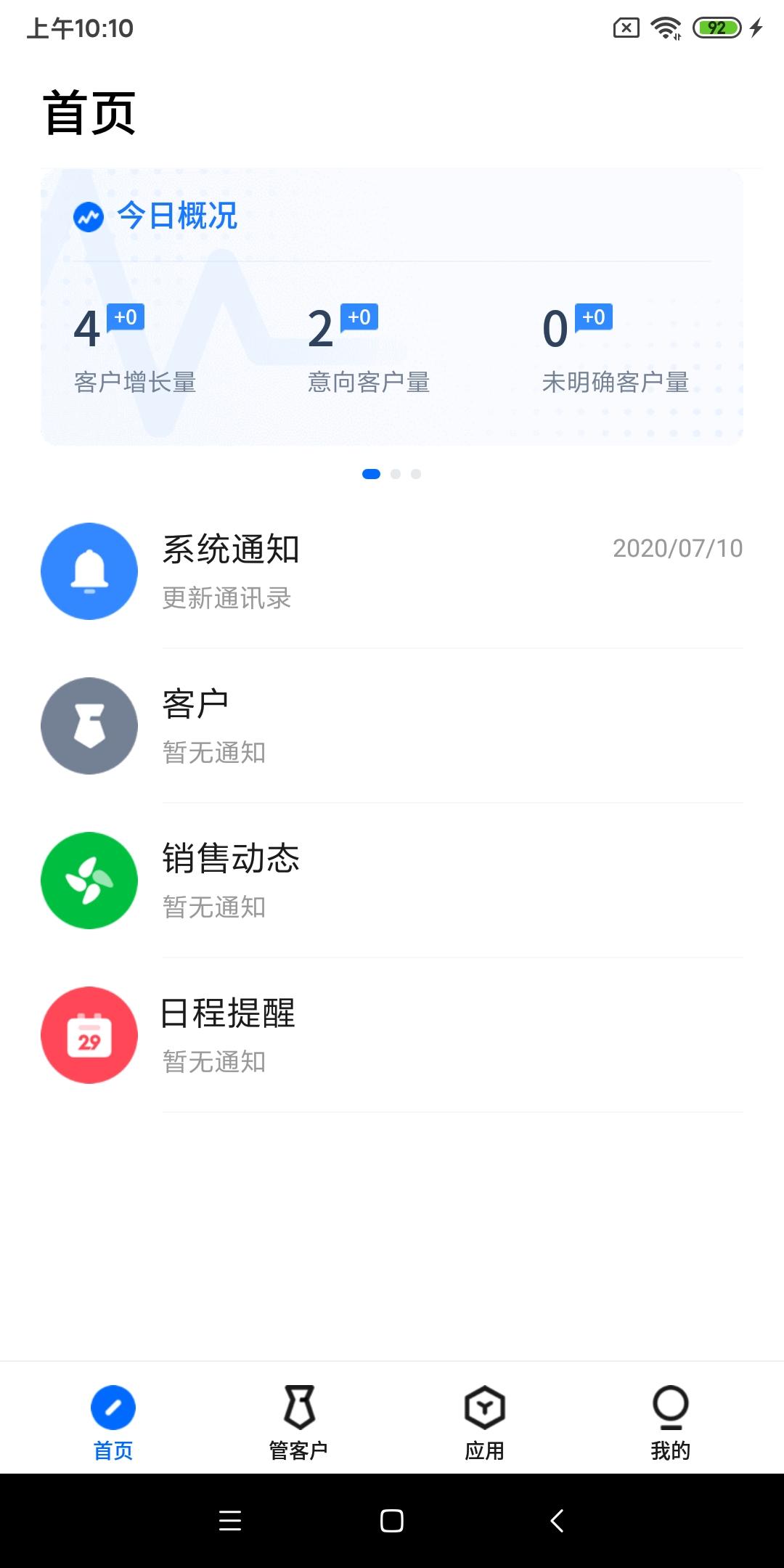Tap the 今日概况 chart icon
Image resolution: width=784 pixels, height=1568 pixels.
pos(89,217)
